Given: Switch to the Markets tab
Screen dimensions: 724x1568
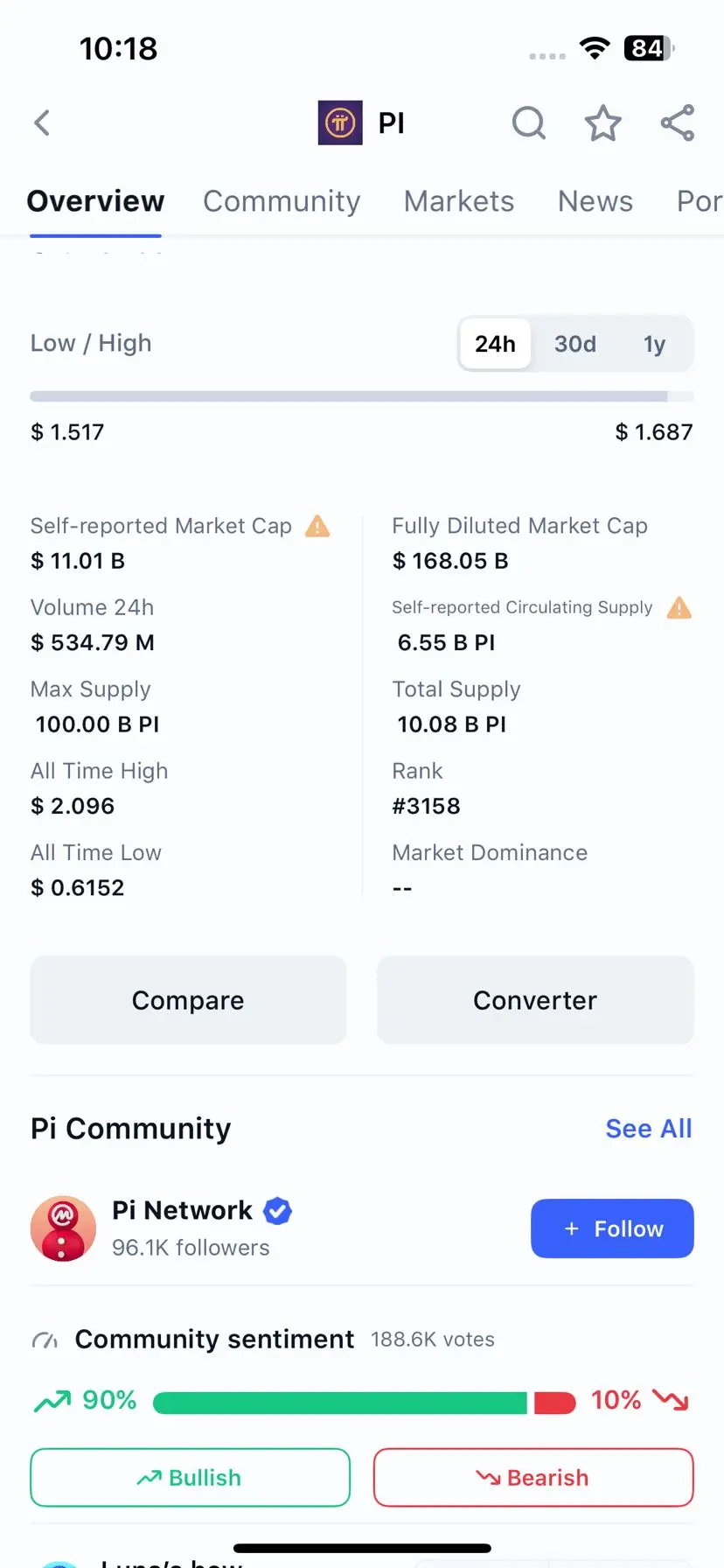Looking at the screenshot, I should (458, 201).
